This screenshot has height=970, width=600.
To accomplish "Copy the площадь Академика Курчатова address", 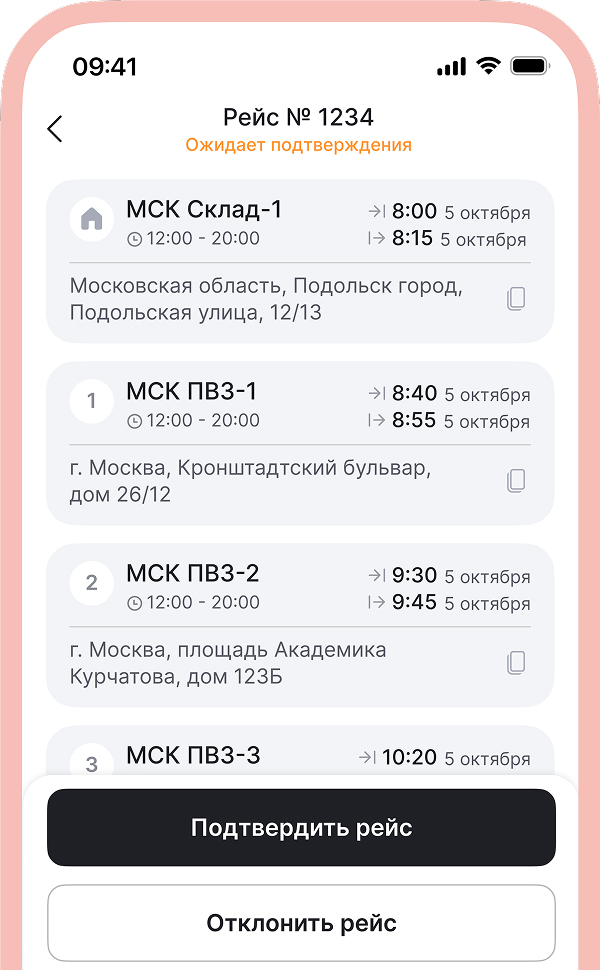I will (x=516, y=662).
